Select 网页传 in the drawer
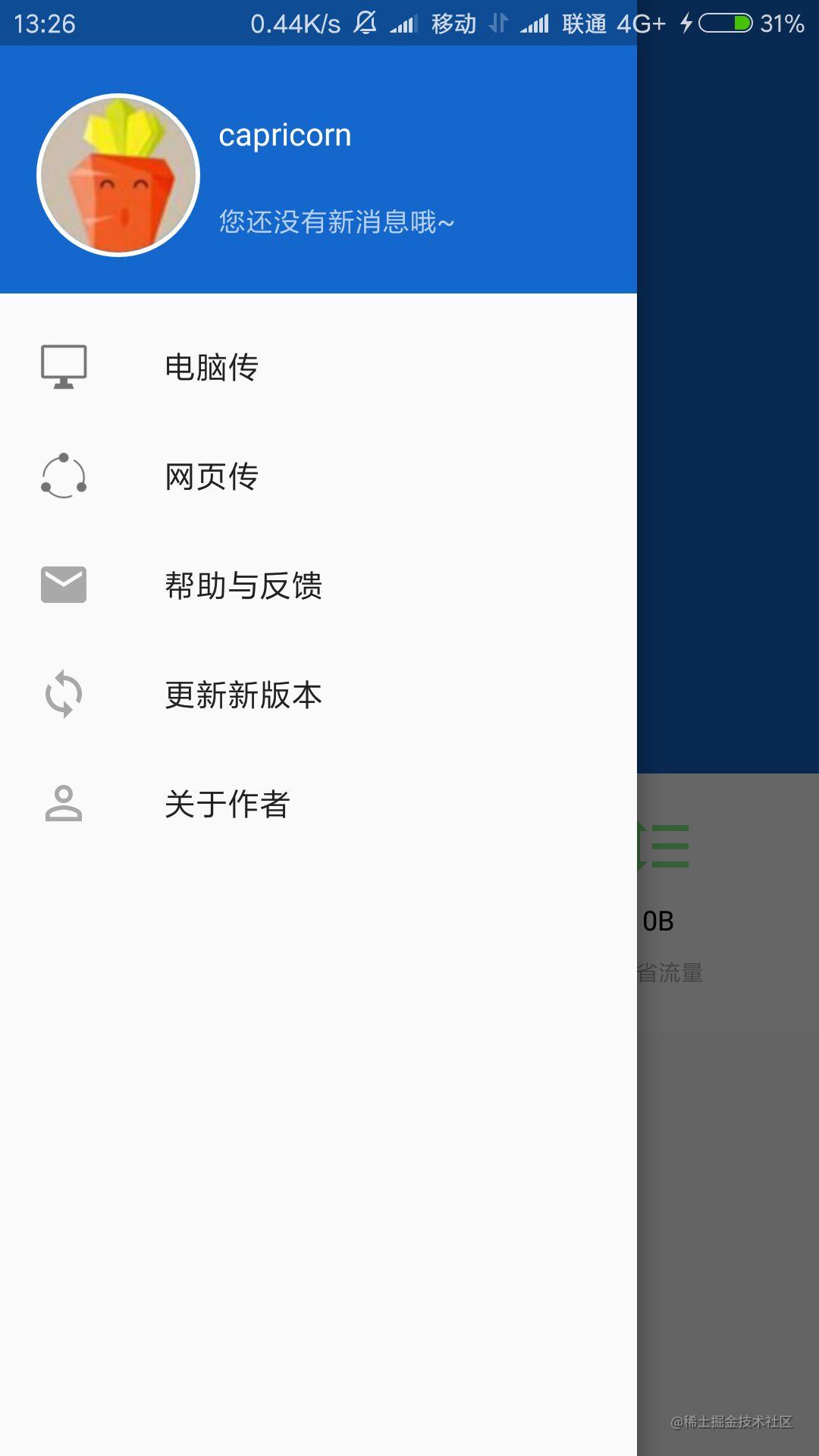 coord(318,476)
